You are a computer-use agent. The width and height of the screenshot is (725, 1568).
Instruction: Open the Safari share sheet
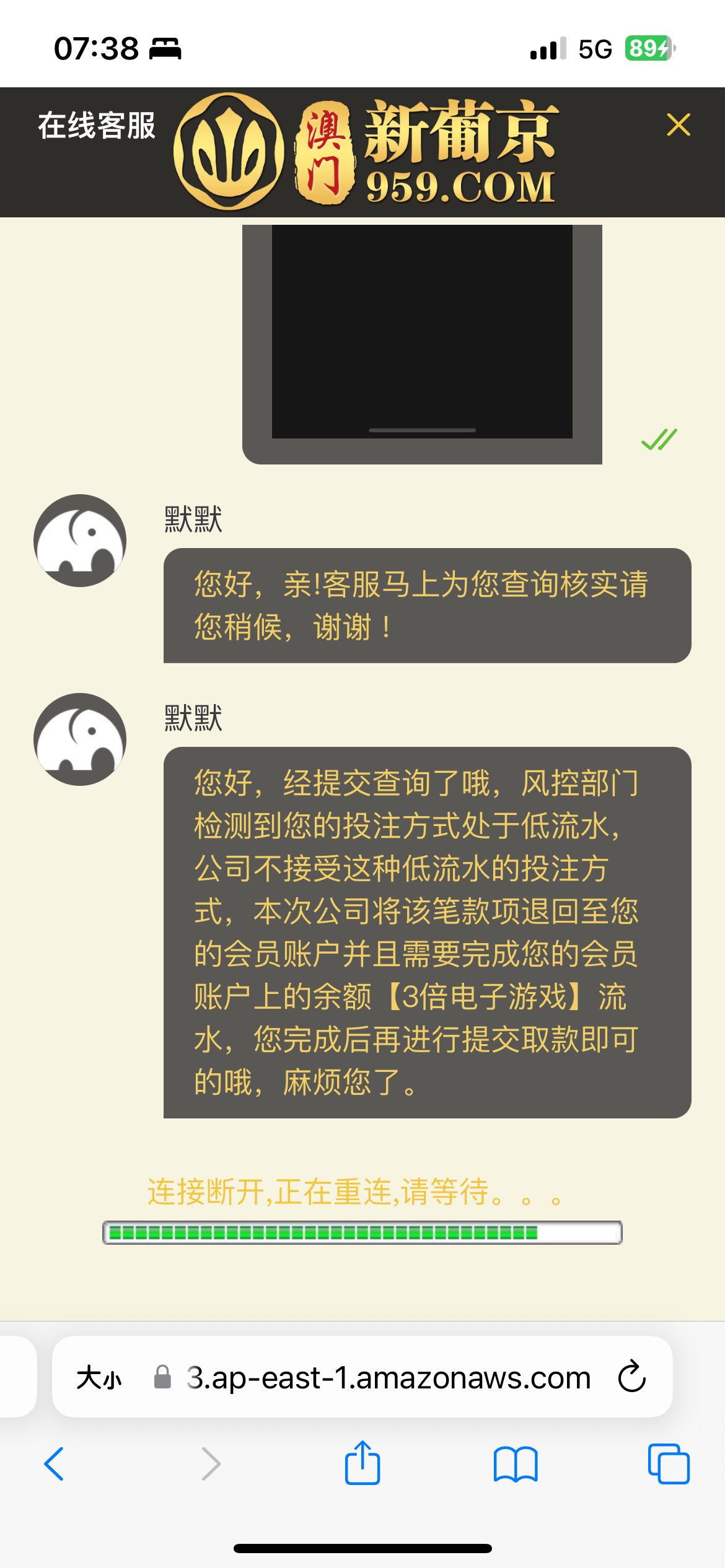(x=362, y=1464)
